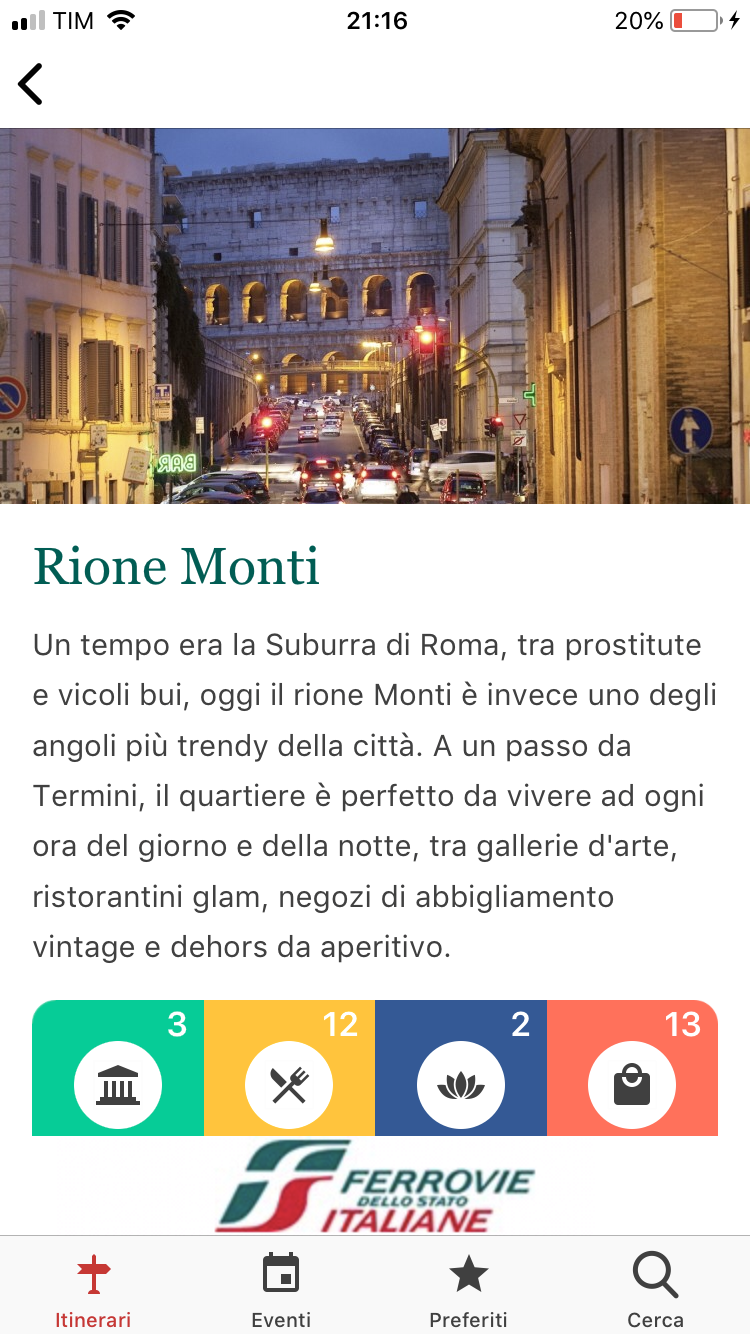Switch to the Itinerari tab
The image size is (750, 1334).
[x=93, y=1290]
